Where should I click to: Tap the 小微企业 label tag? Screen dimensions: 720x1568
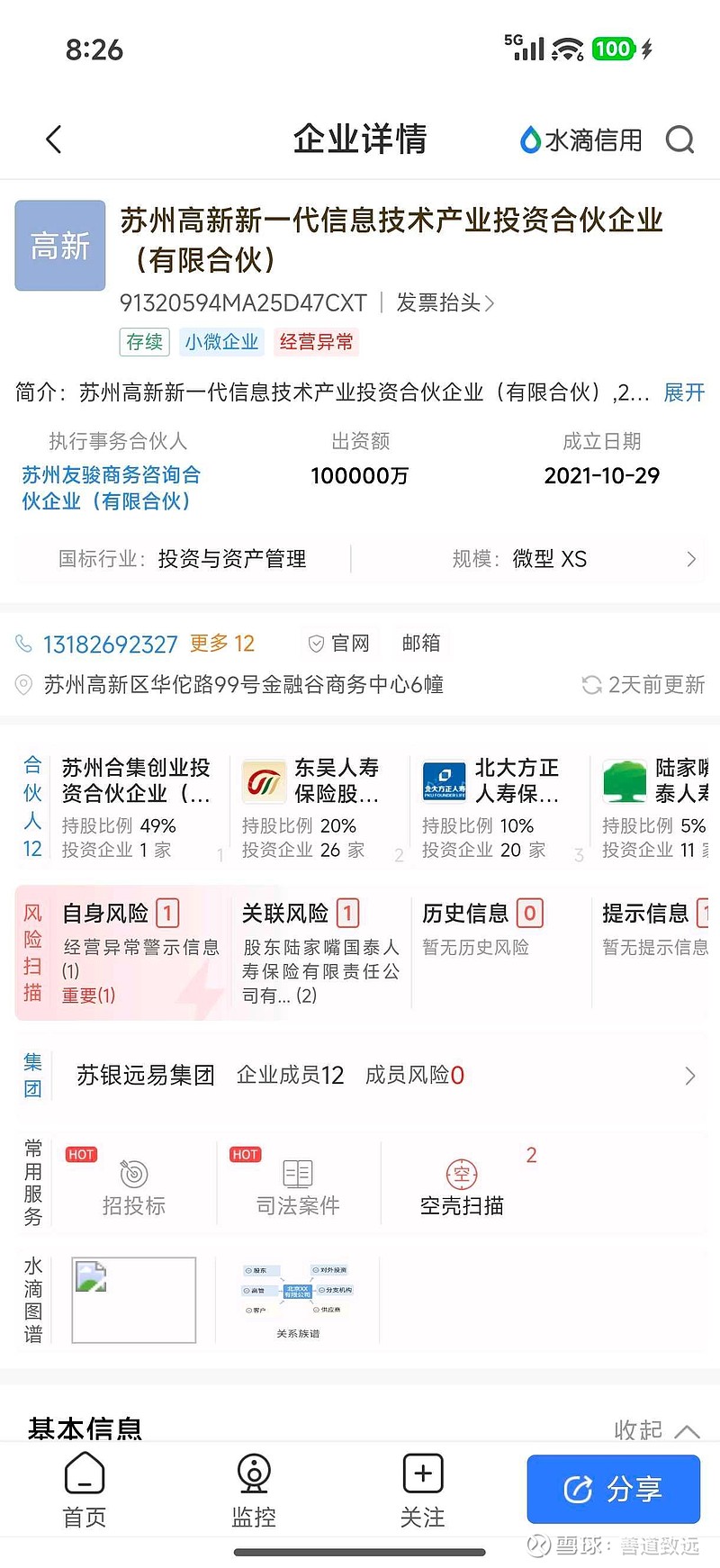pos(221,342)
